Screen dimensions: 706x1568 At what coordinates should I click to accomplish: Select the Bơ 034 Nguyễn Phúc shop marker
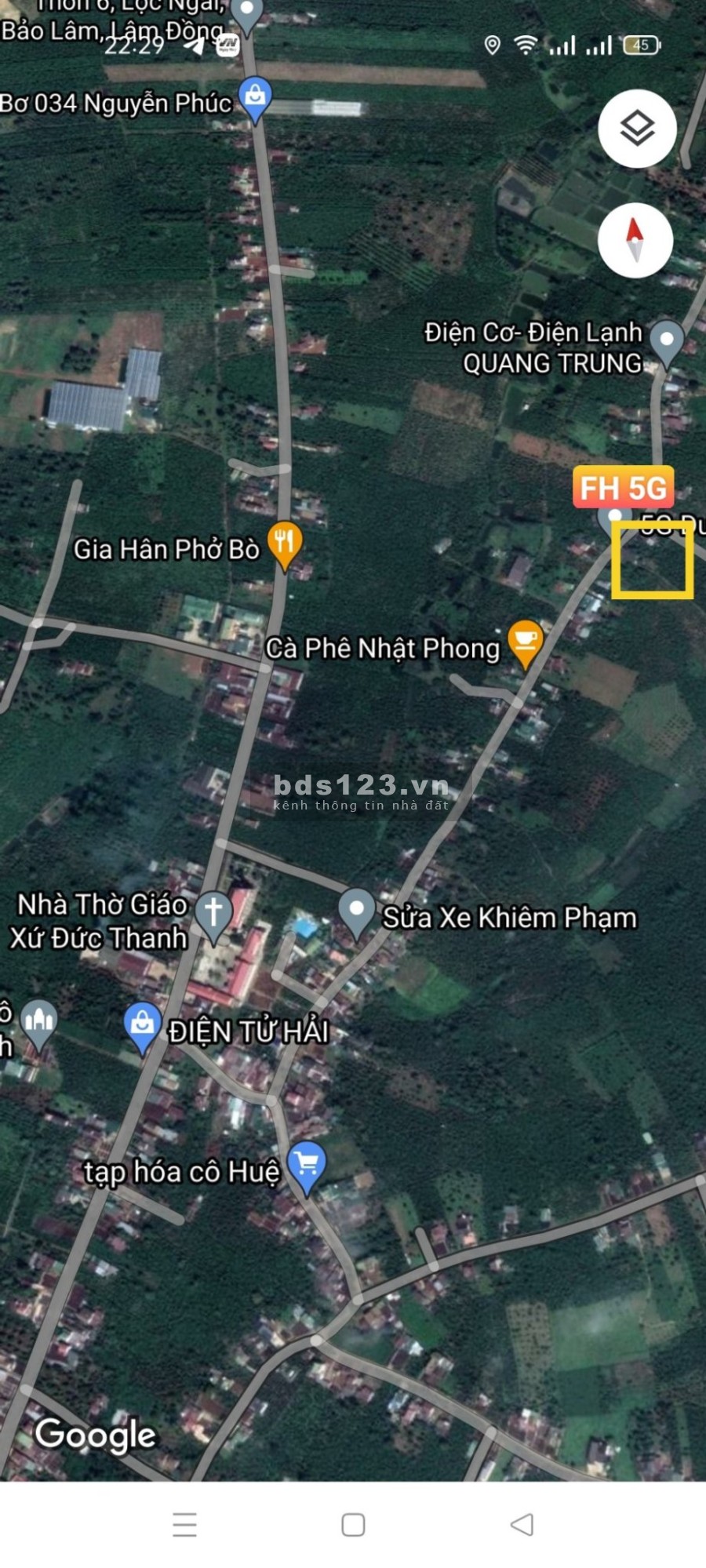(x=255, y=97)
